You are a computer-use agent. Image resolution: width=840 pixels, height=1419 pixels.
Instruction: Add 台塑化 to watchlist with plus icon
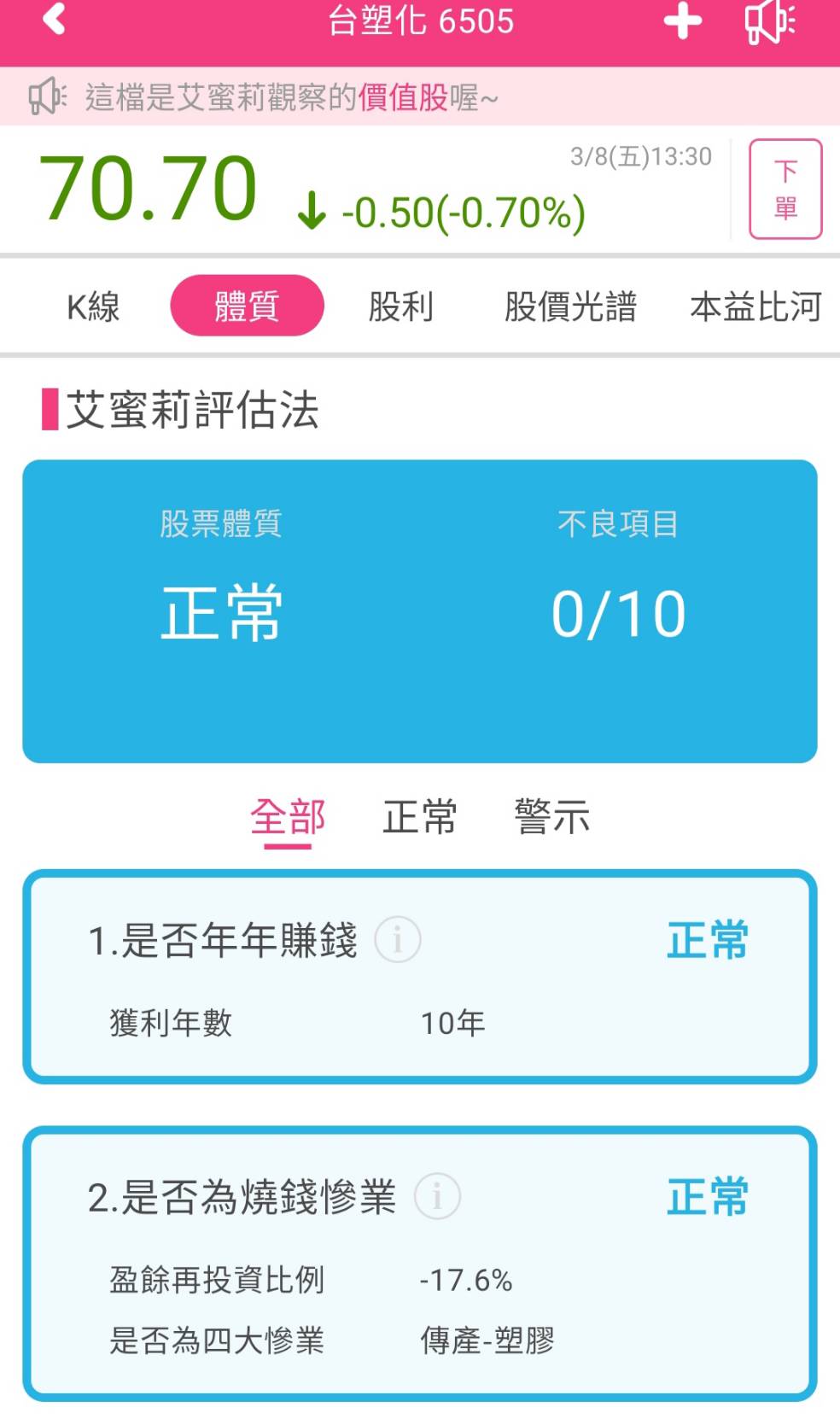[x=682, y=20]
